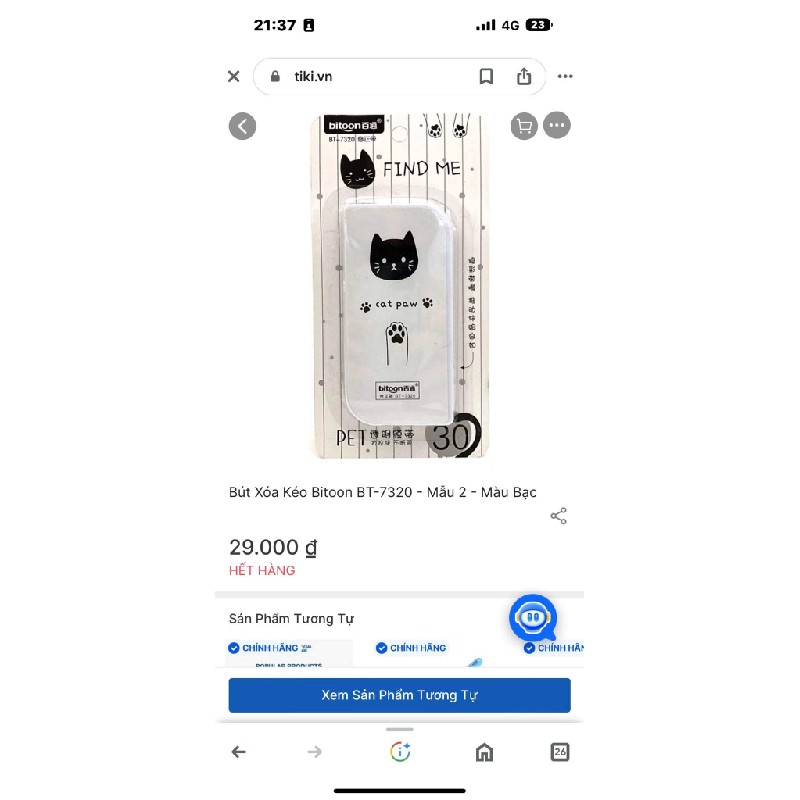Image resolution: width=800 pixels, height=800 pixels.
Task: Go back using the product page arrow
Action: [x=242, y=126]
